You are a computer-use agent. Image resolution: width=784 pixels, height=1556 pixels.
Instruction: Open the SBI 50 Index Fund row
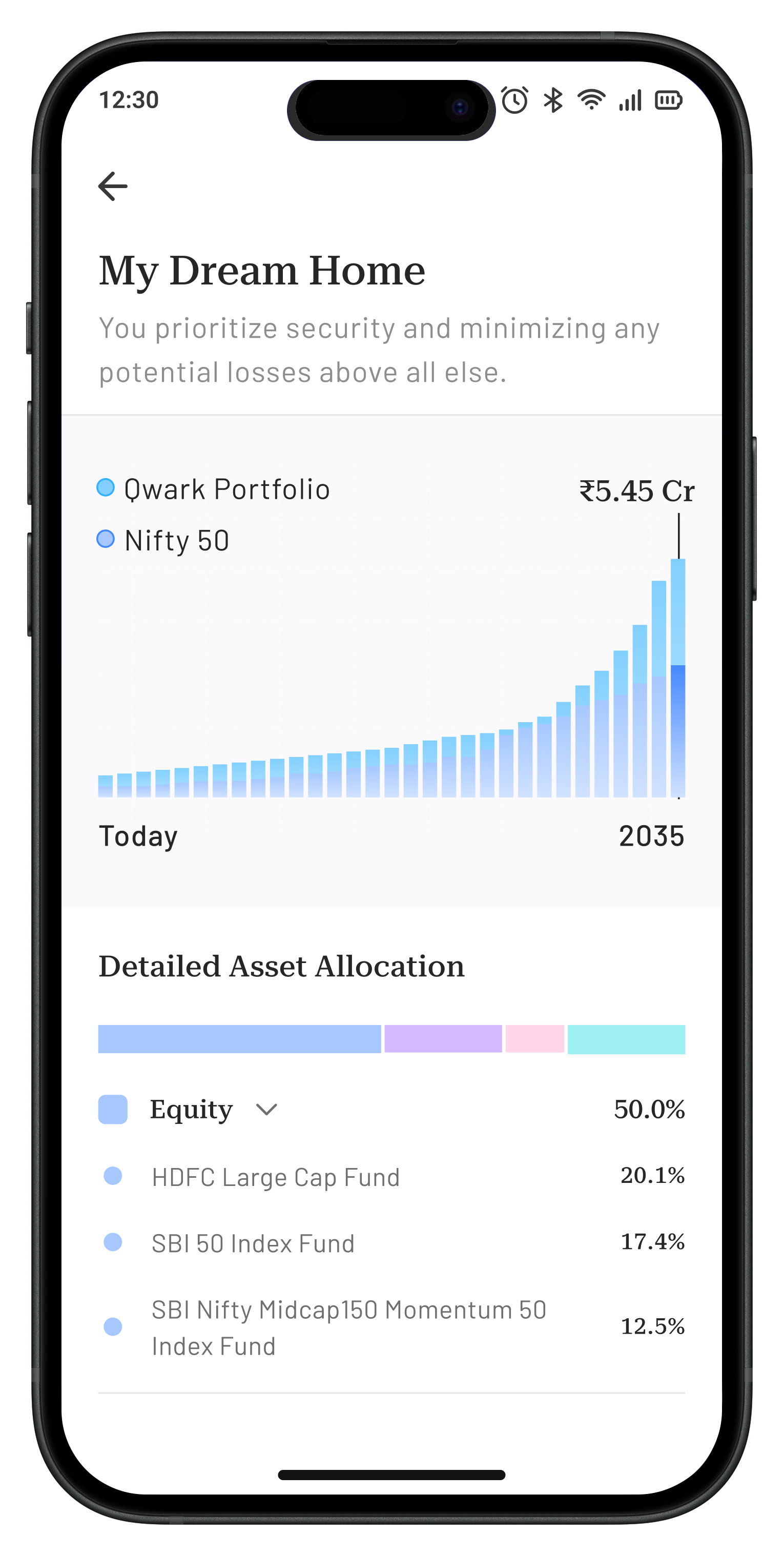tap(253, 1243)
